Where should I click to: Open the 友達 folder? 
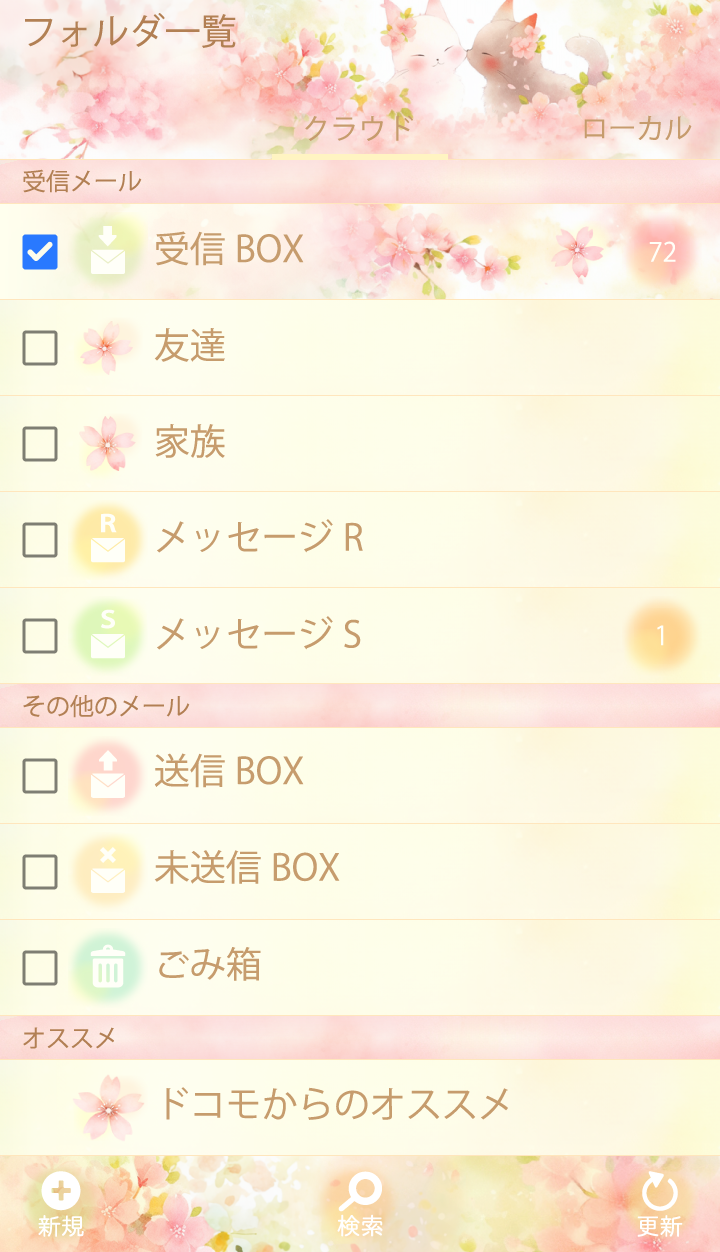[190, 346]
